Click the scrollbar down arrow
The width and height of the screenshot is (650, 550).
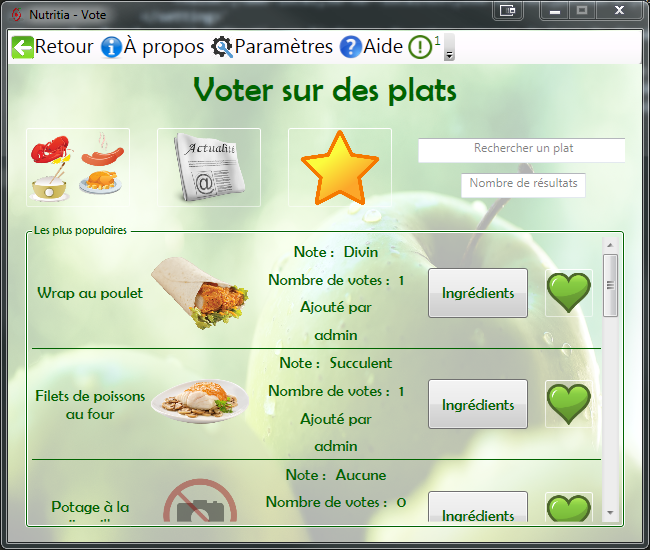point(611,513)
